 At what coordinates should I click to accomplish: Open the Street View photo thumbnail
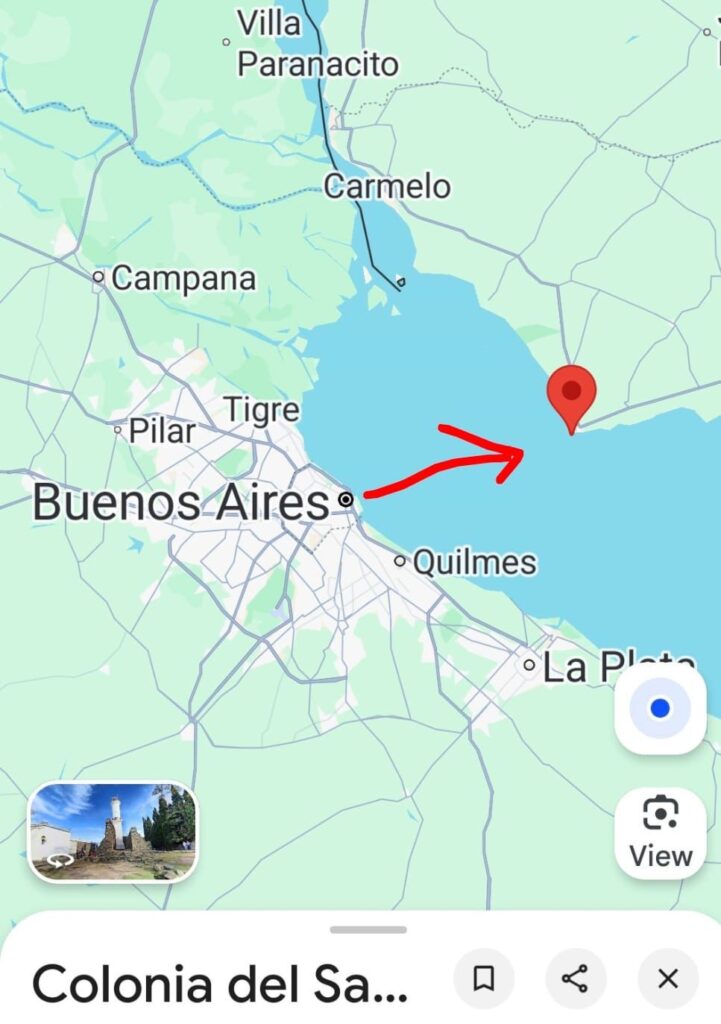(113, 832)
